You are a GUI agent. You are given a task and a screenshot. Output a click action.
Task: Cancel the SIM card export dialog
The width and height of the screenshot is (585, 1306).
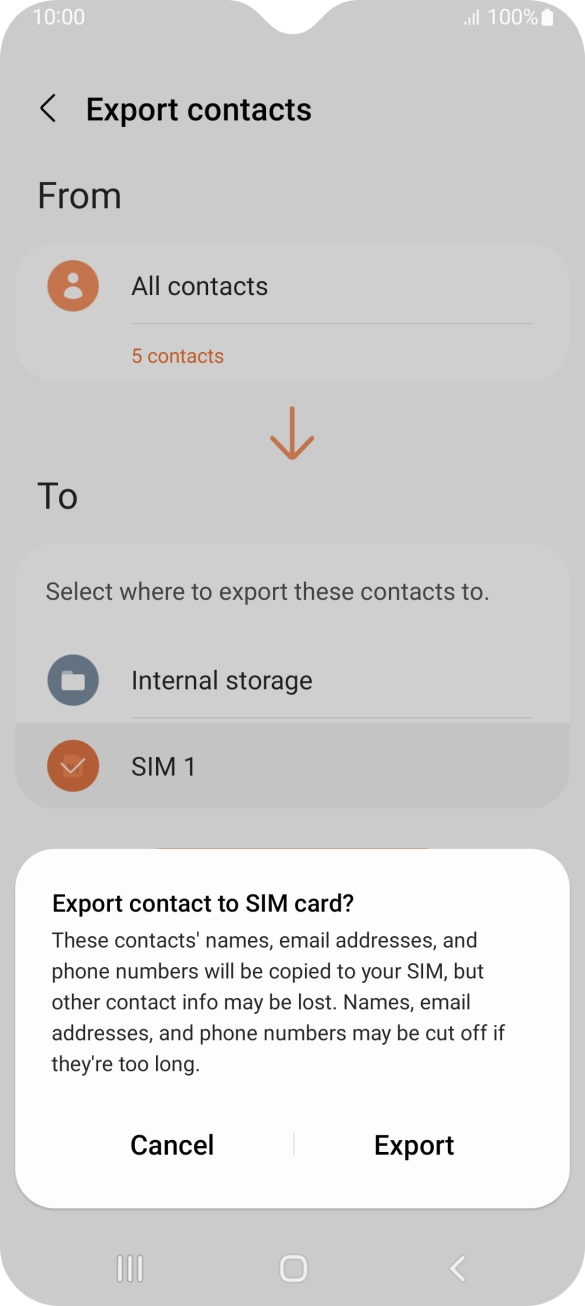(172, 1145)
